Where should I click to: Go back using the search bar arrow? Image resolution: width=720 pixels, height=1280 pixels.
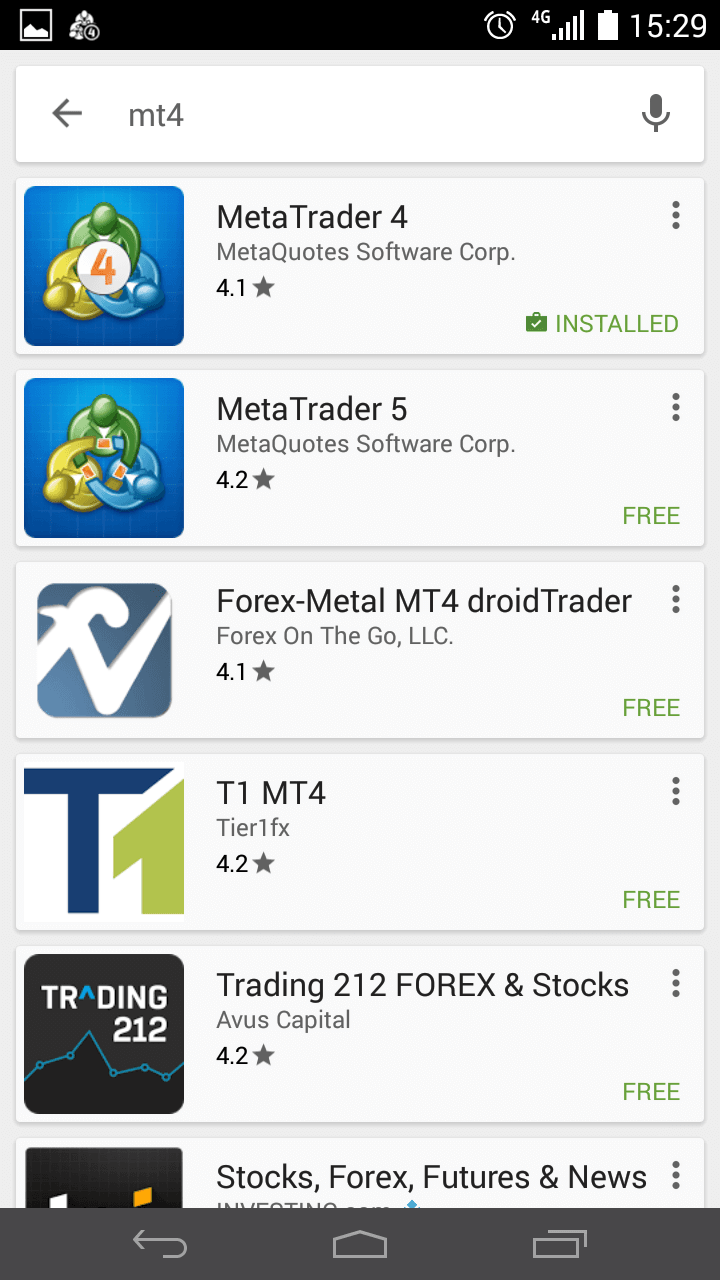click(x=67, y=114)
